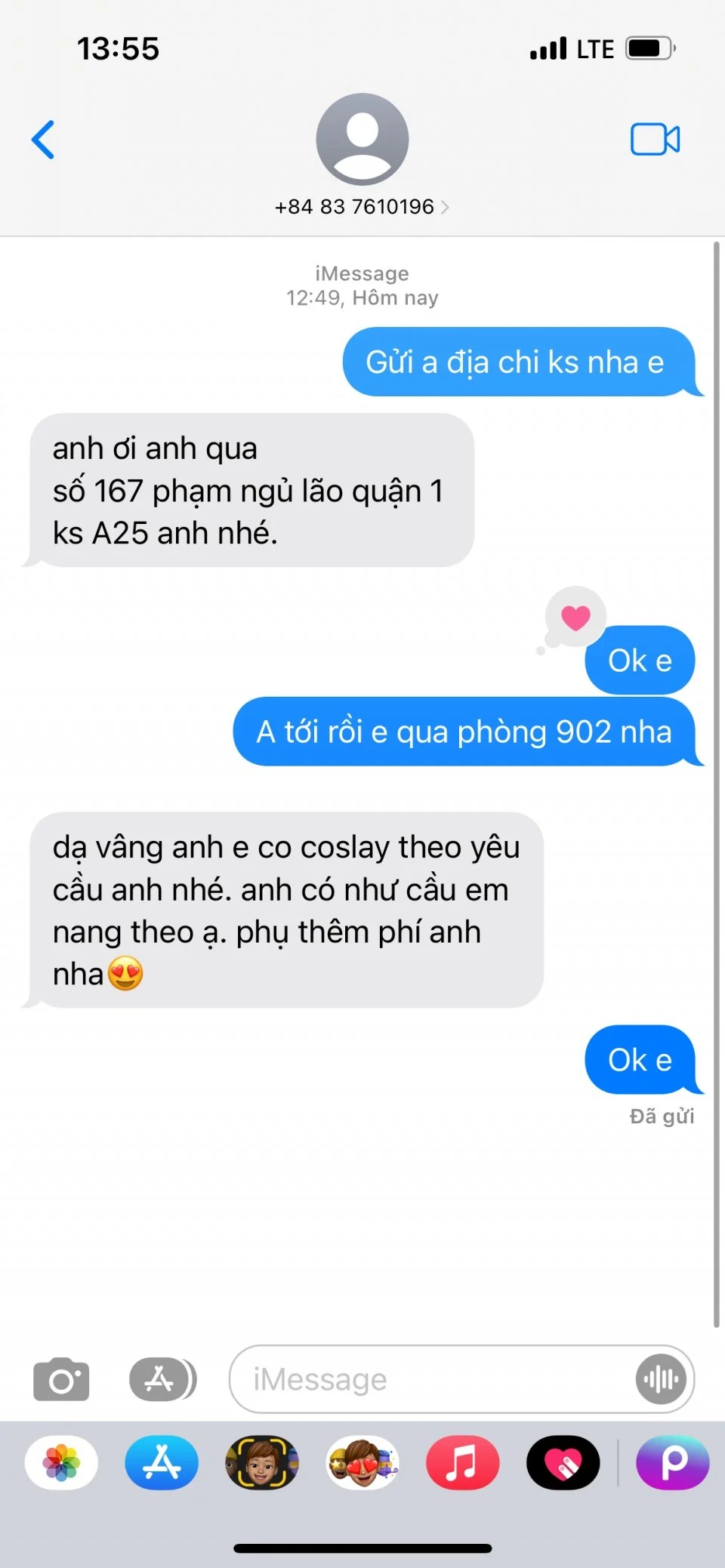Open the camera to attach a photo
The width and height of the screenshot is (725, 1568).
pos(61,1379)
